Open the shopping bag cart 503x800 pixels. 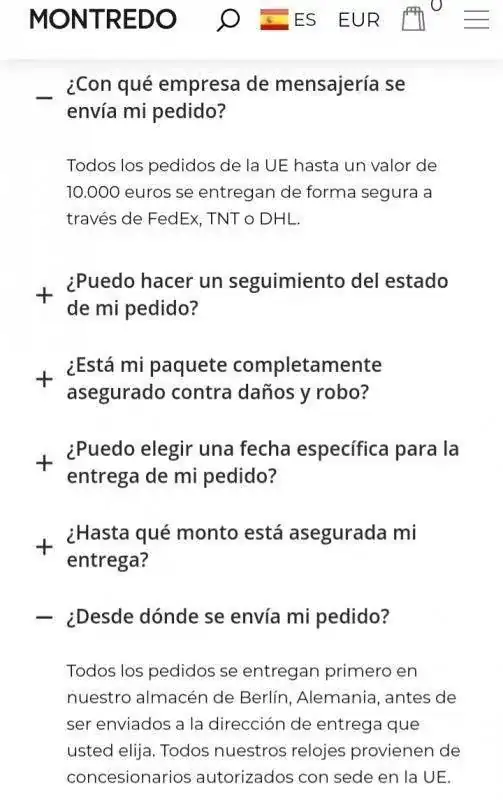tap(413, 19)
